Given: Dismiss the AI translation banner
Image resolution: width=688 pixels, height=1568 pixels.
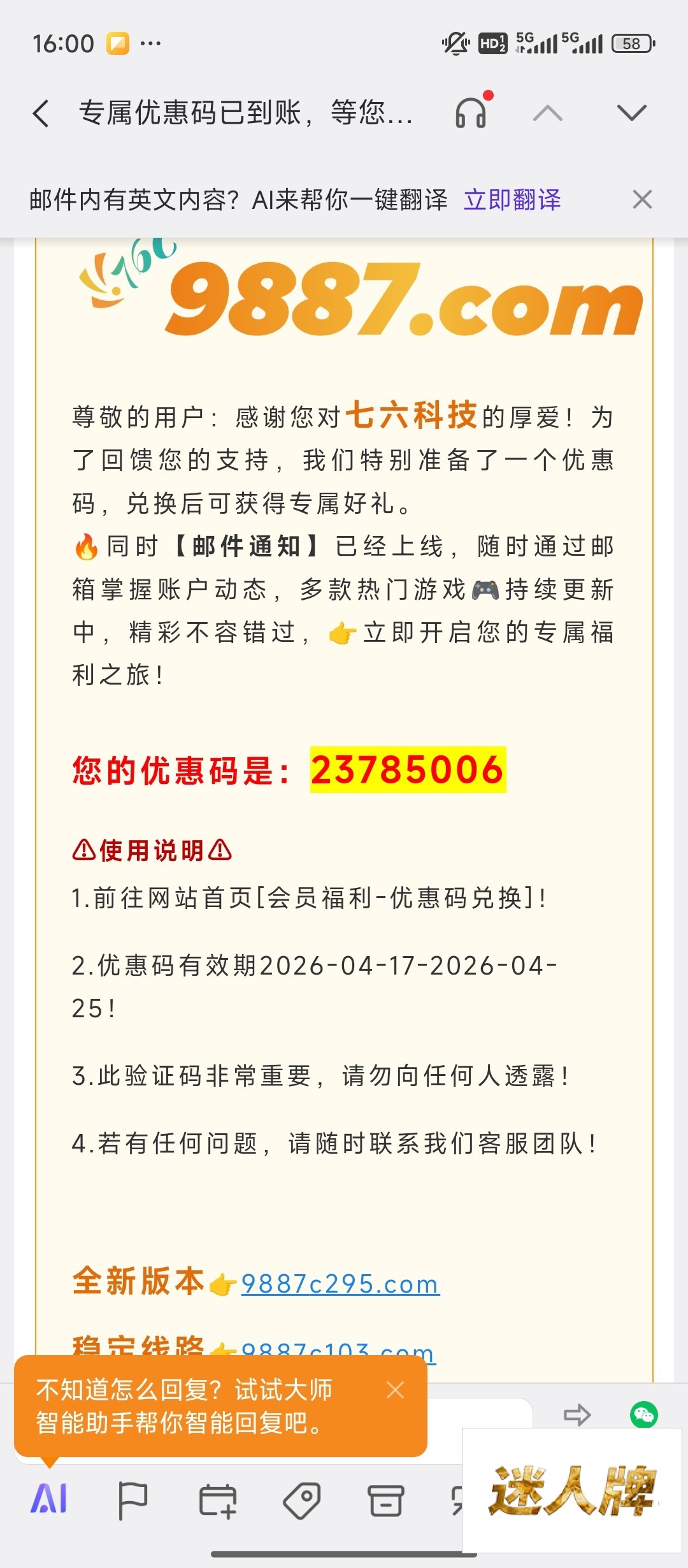Looking at the screenshot, I should 642,200.
